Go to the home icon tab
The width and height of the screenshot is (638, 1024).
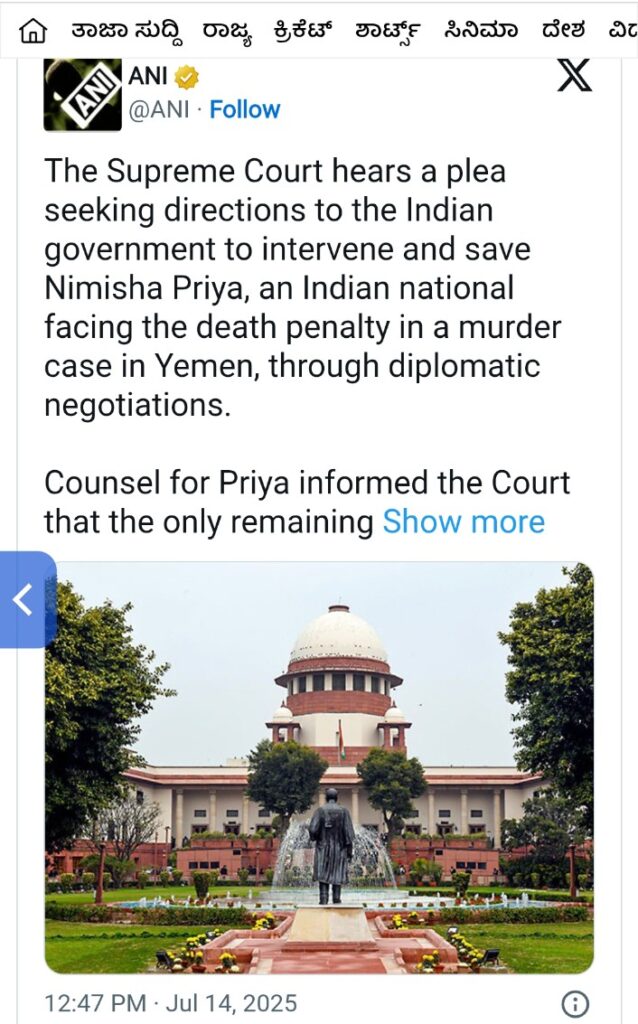(x=33, y=31)
